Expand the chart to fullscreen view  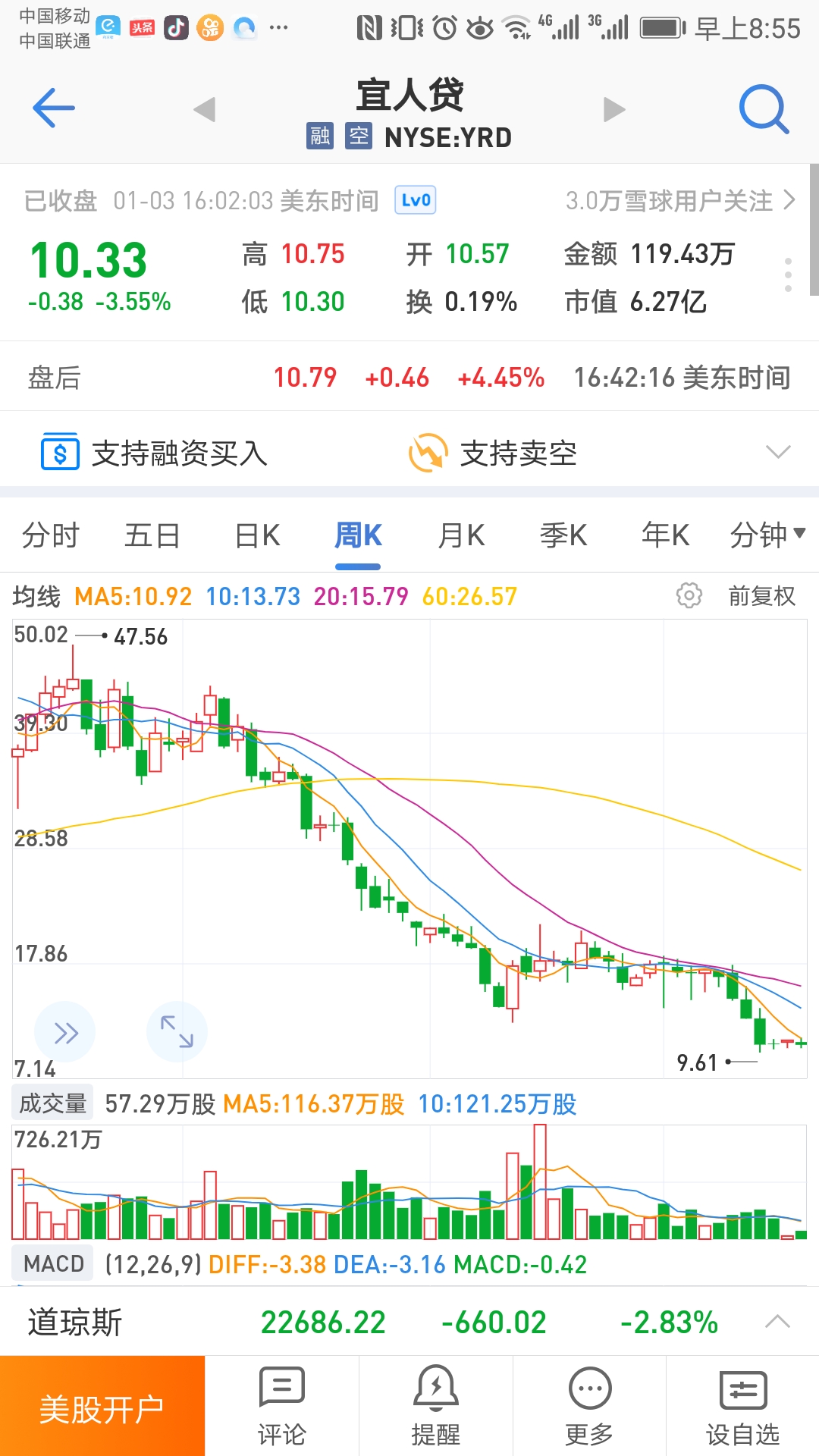(x=176, y=1031)
